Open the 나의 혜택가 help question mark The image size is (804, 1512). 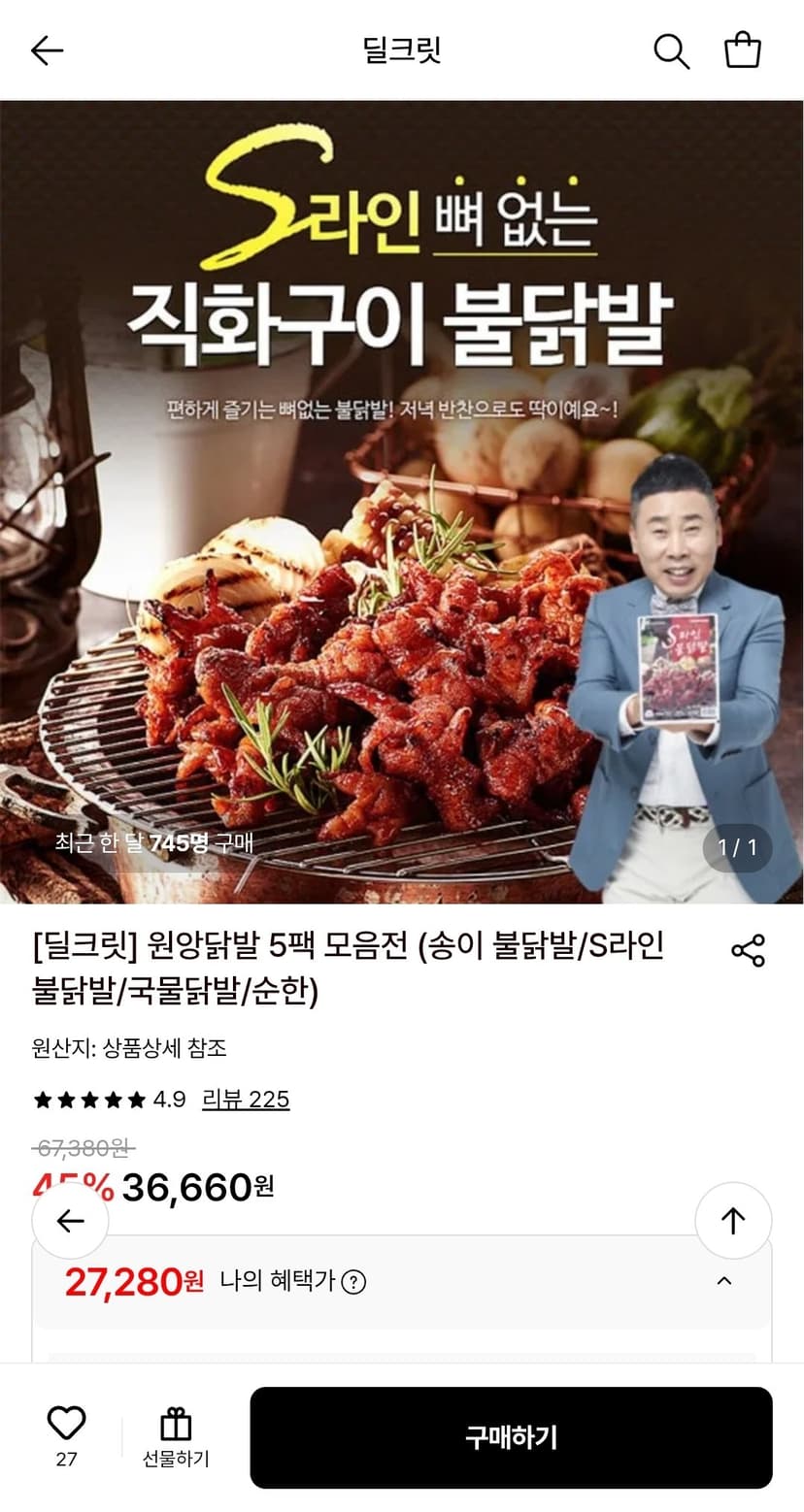click(354, 1282)
